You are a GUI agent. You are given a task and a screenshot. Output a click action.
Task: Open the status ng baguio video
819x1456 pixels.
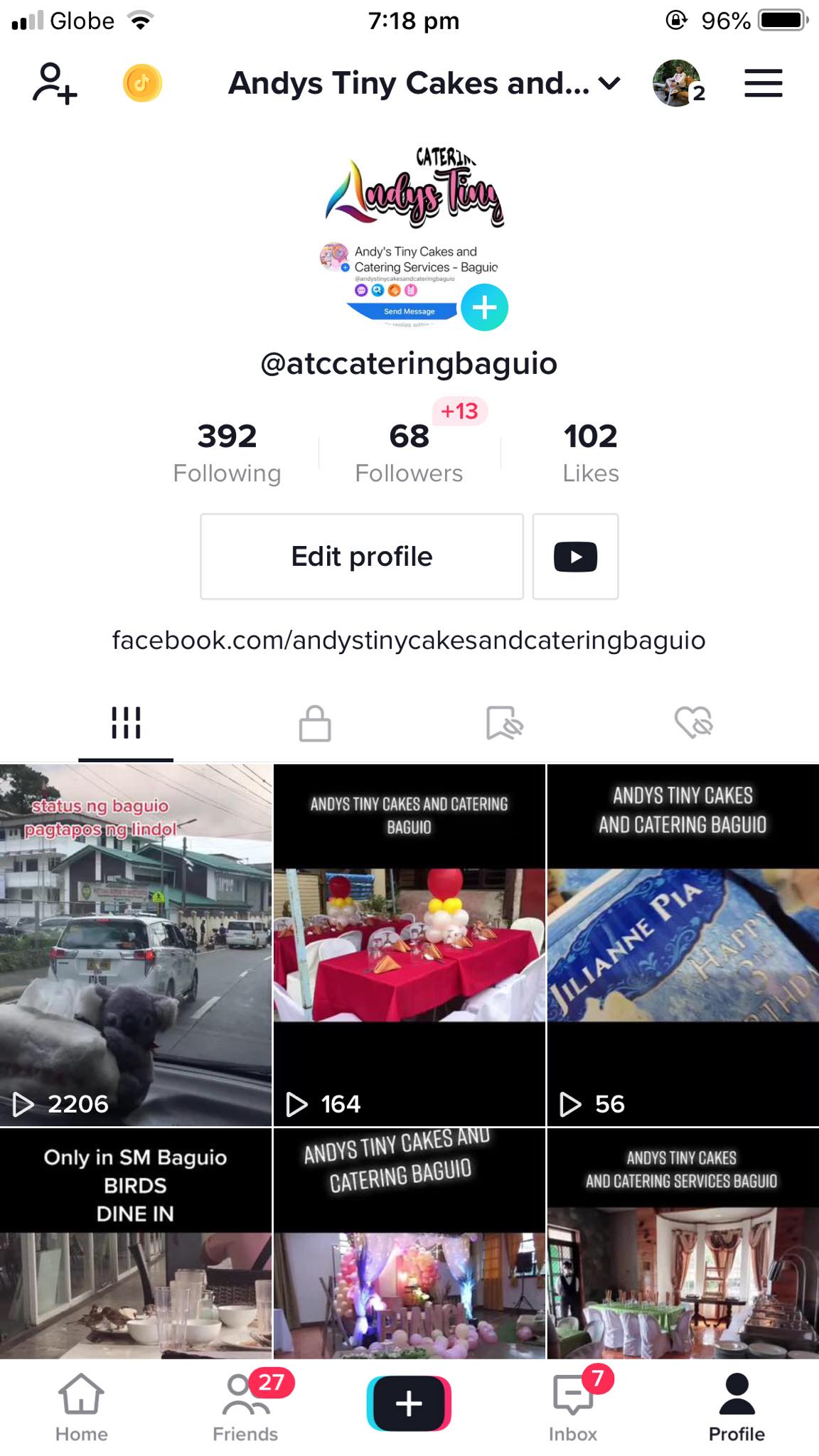click(x=136, y=944)
